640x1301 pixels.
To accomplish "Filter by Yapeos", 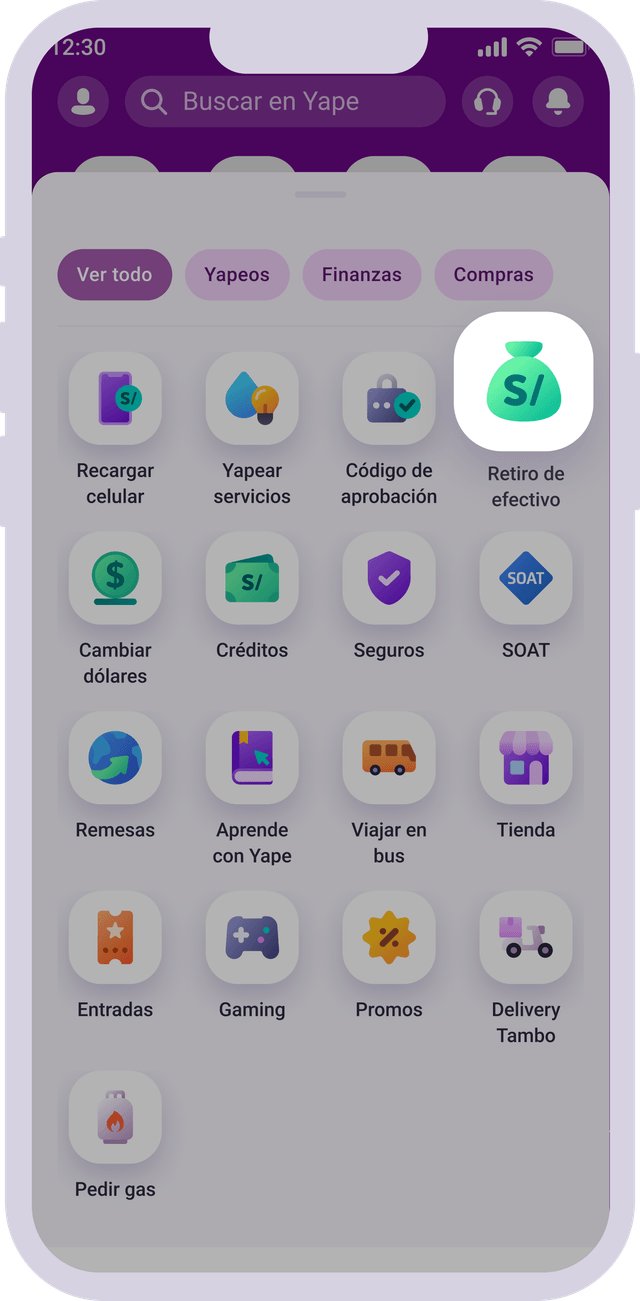I will [237, 275].
